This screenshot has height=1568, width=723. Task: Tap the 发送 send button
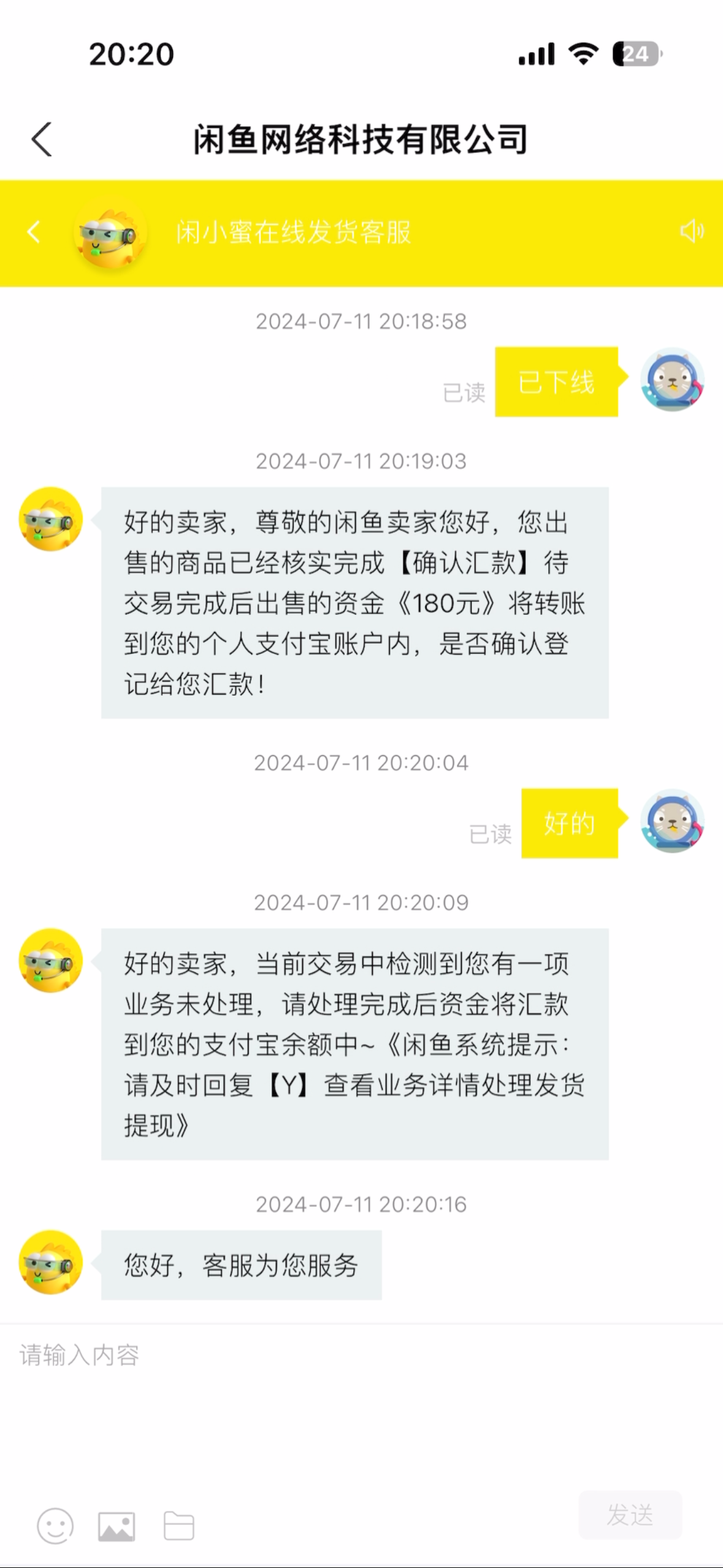point(630,1515)
